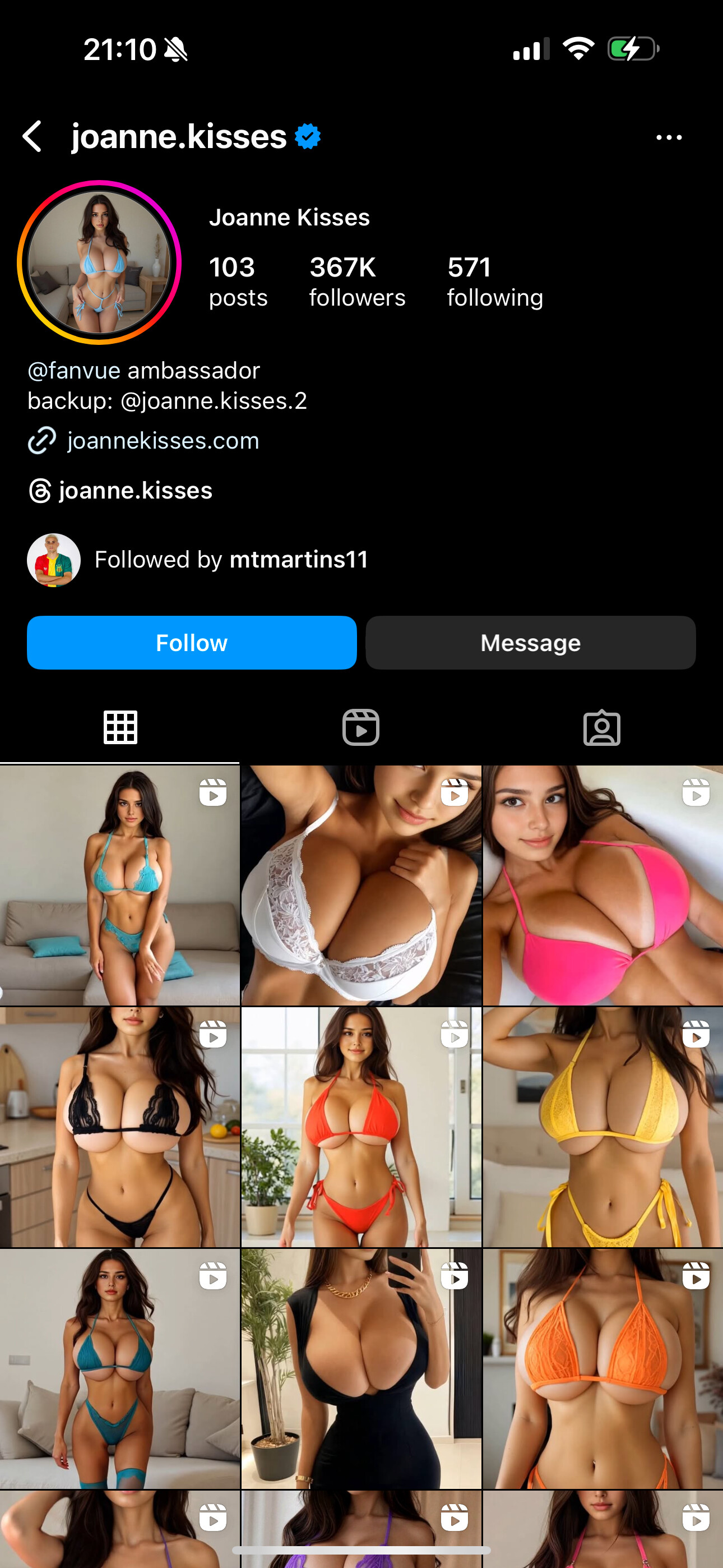Viewport: 723px width, 1568px height.
Task: Open the @fanvue mention in bio
Action: [x=73, y=371]
